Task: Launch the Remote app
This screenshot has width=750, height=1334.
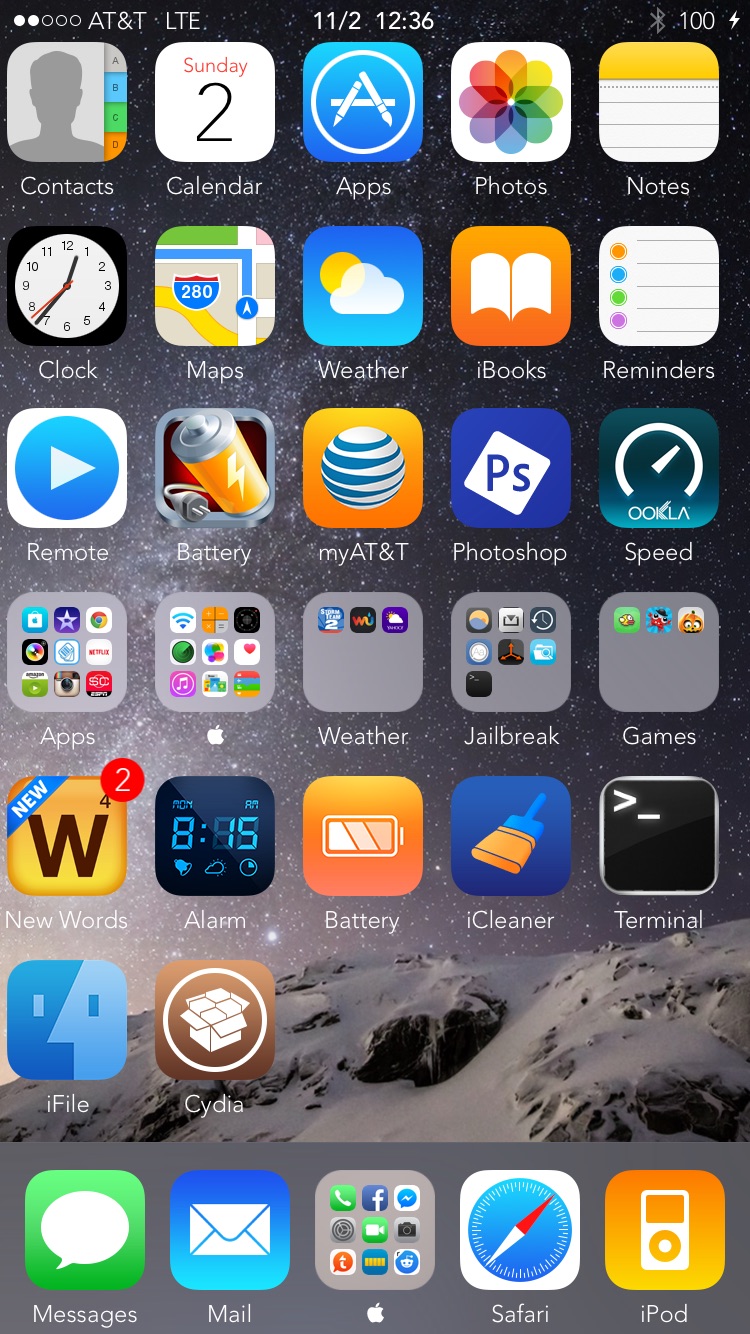Action: (67, 468)
